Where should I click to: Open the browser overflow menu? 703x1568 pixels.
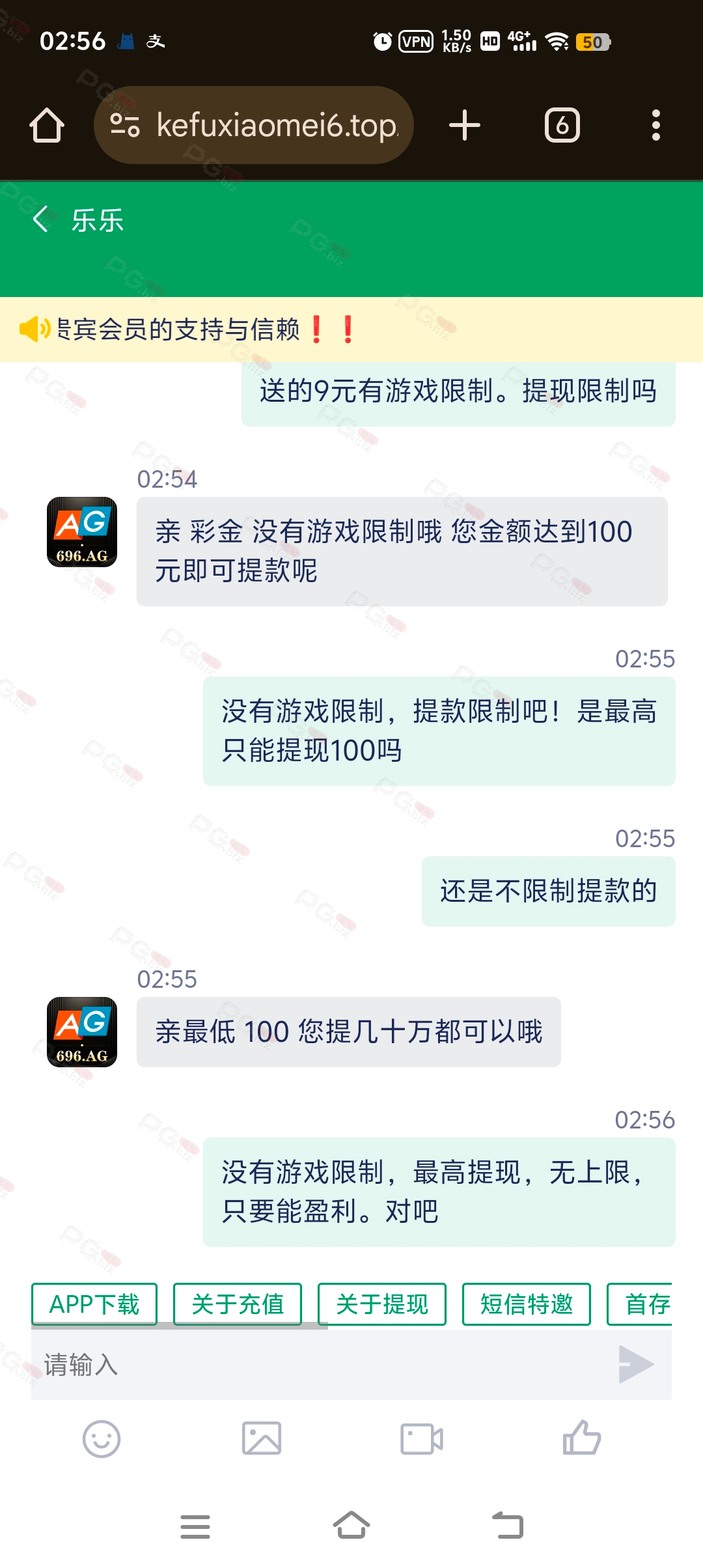pyautogui.click(x=655, y=125)
